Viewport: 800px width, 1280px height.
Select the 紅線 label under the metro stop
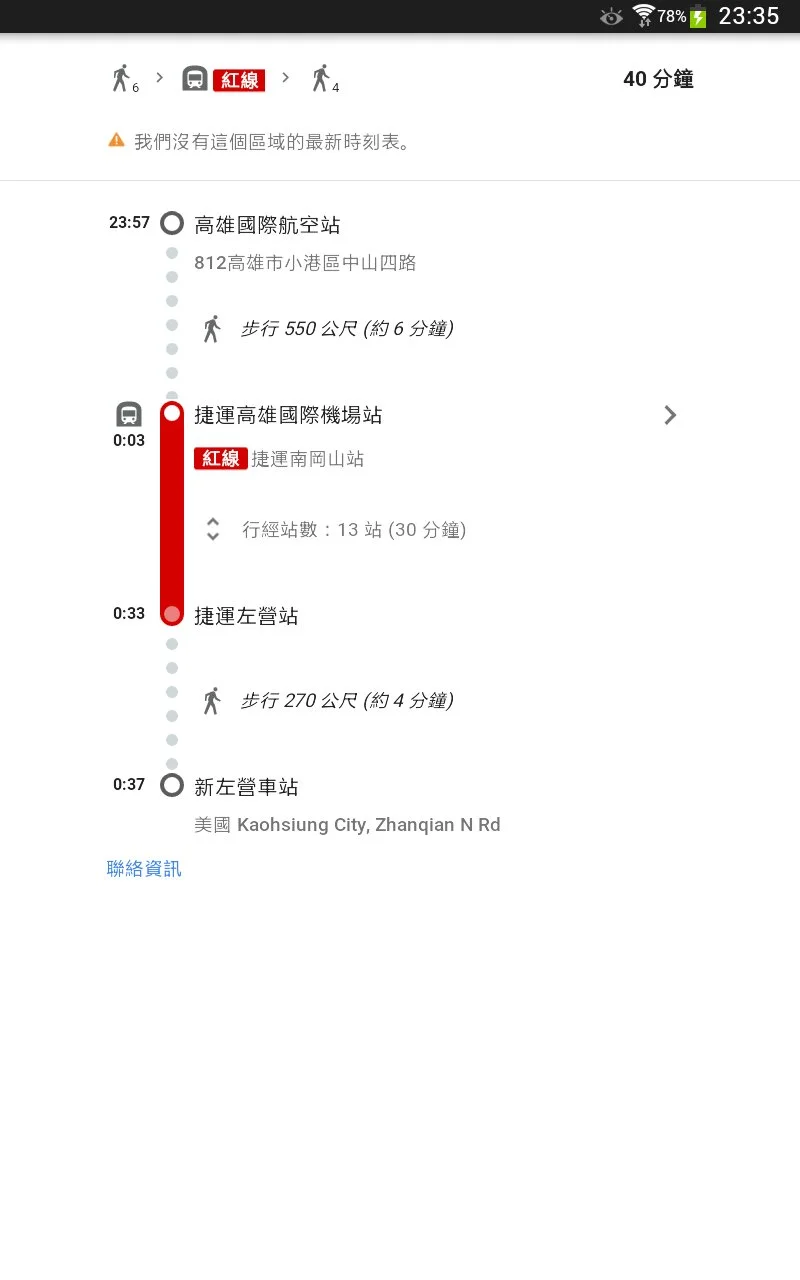220,459
